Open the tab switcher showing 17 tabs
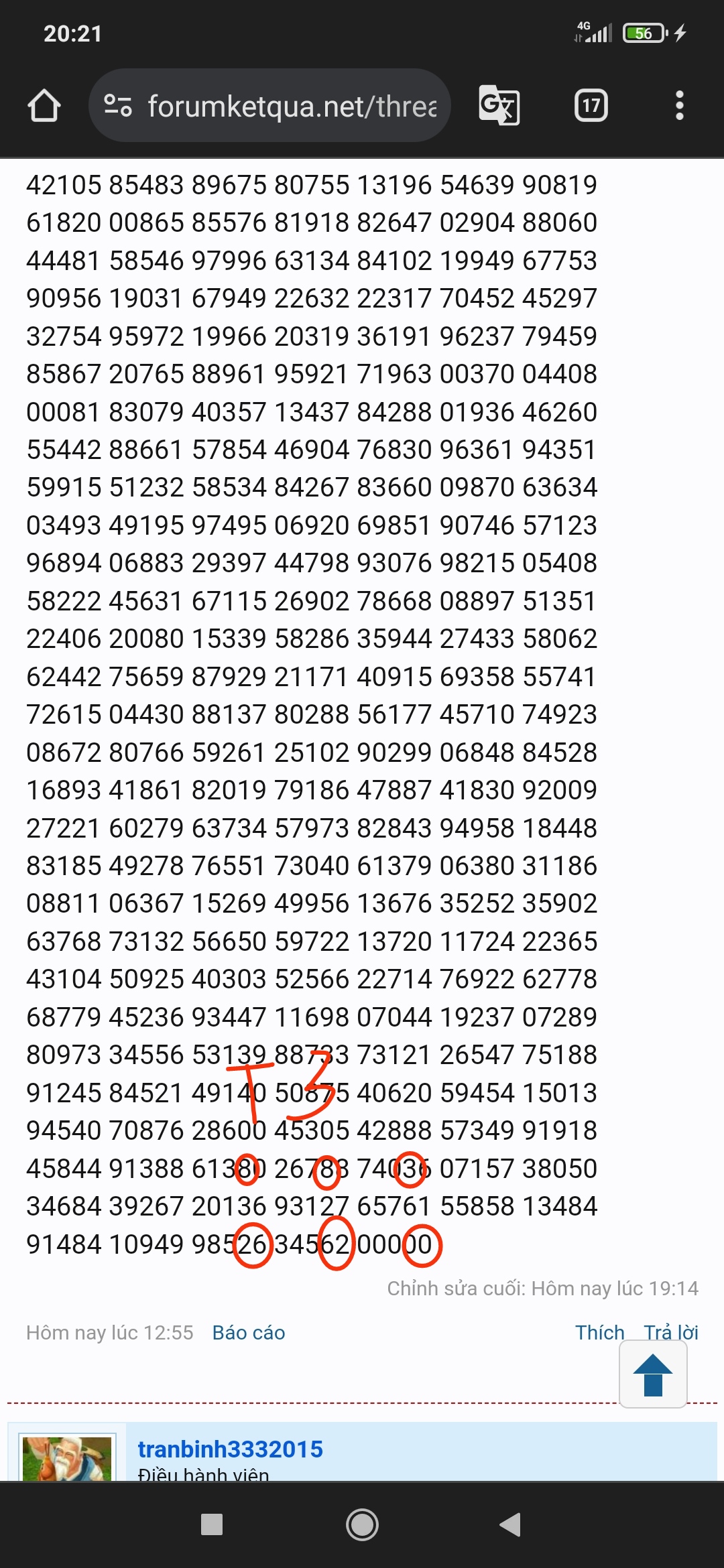 click(x=591, y=105)
